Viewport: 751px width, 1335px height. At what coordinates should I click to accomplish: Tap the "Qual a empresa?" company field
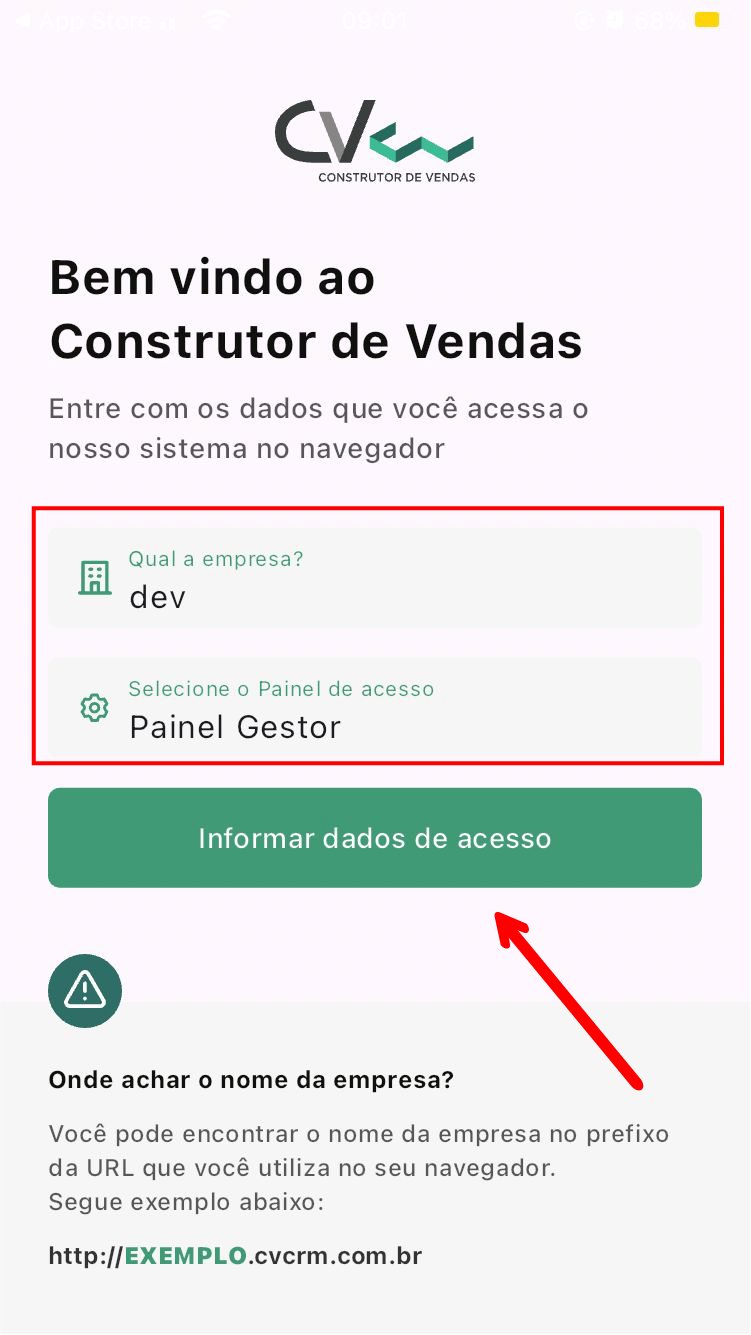pyautogui.click(x=375, y=578)
